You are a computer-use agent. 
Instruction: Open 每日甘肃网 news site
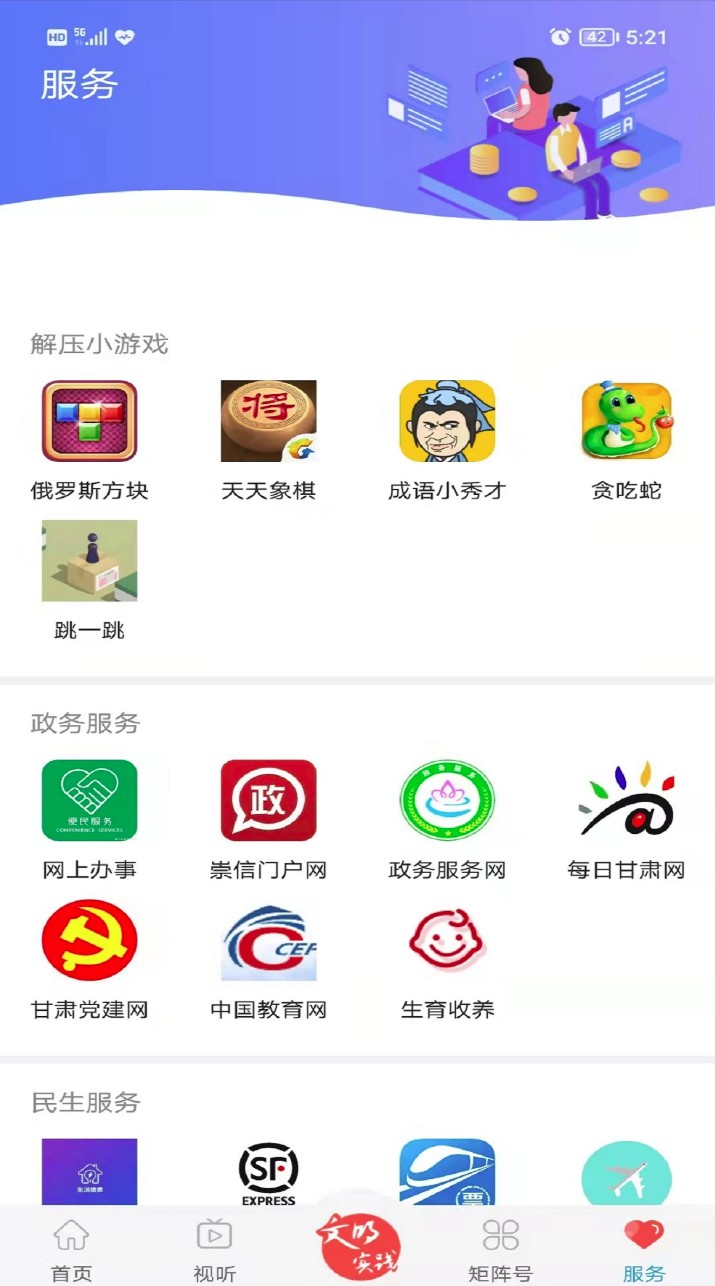(626, 801)
